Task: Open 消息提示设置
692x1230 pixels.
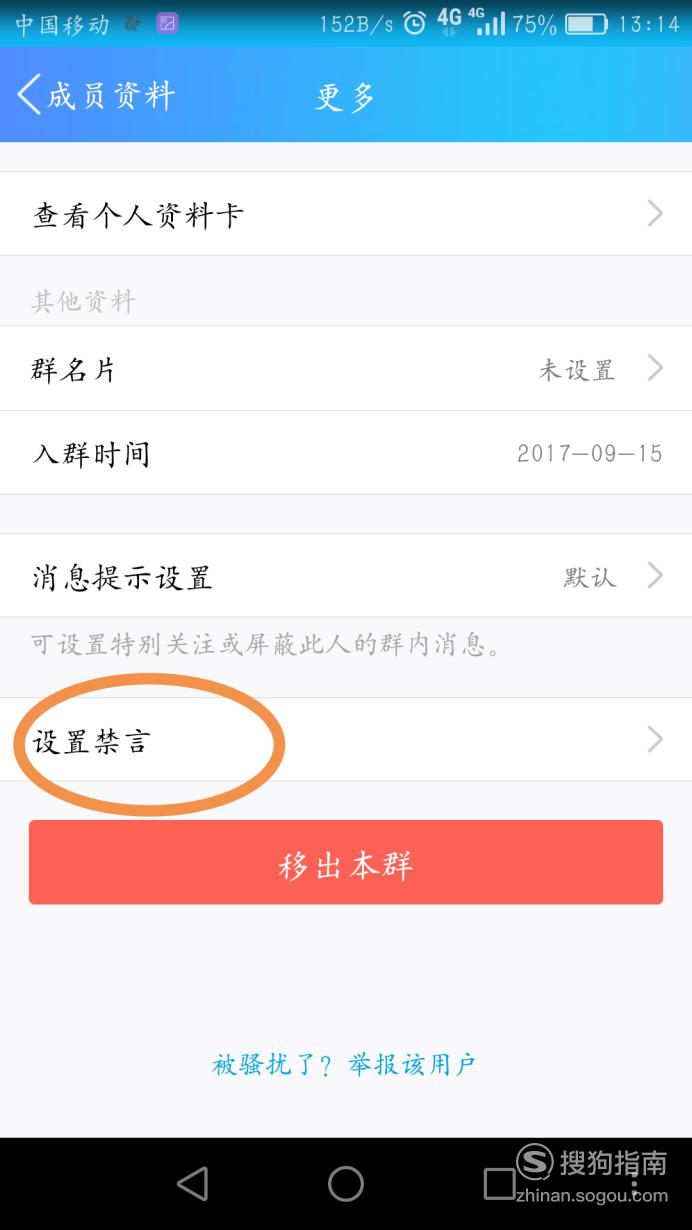Action: pos(346,576)
